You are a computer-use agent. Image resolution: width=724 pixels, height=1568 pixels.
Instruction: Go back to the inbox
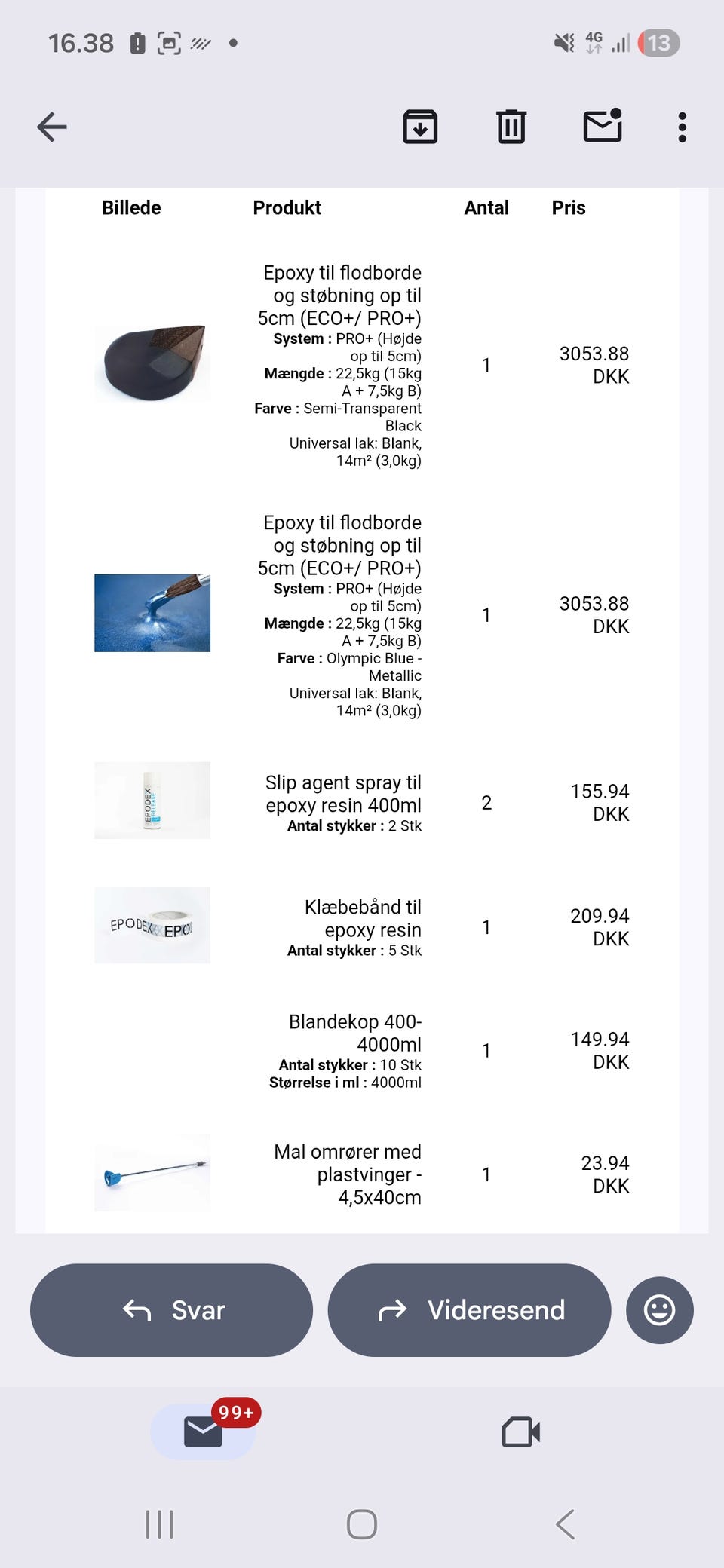(x=52, y=127)
